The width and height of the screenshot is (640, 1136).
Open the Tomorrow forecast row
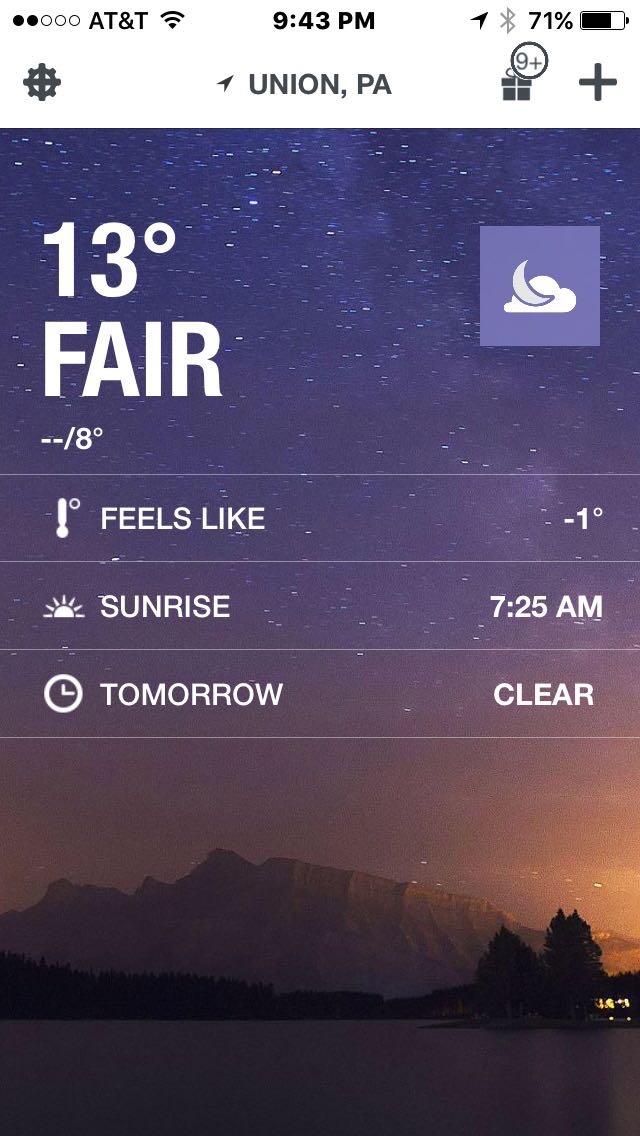pyautogui.click(x=320, y=694)
